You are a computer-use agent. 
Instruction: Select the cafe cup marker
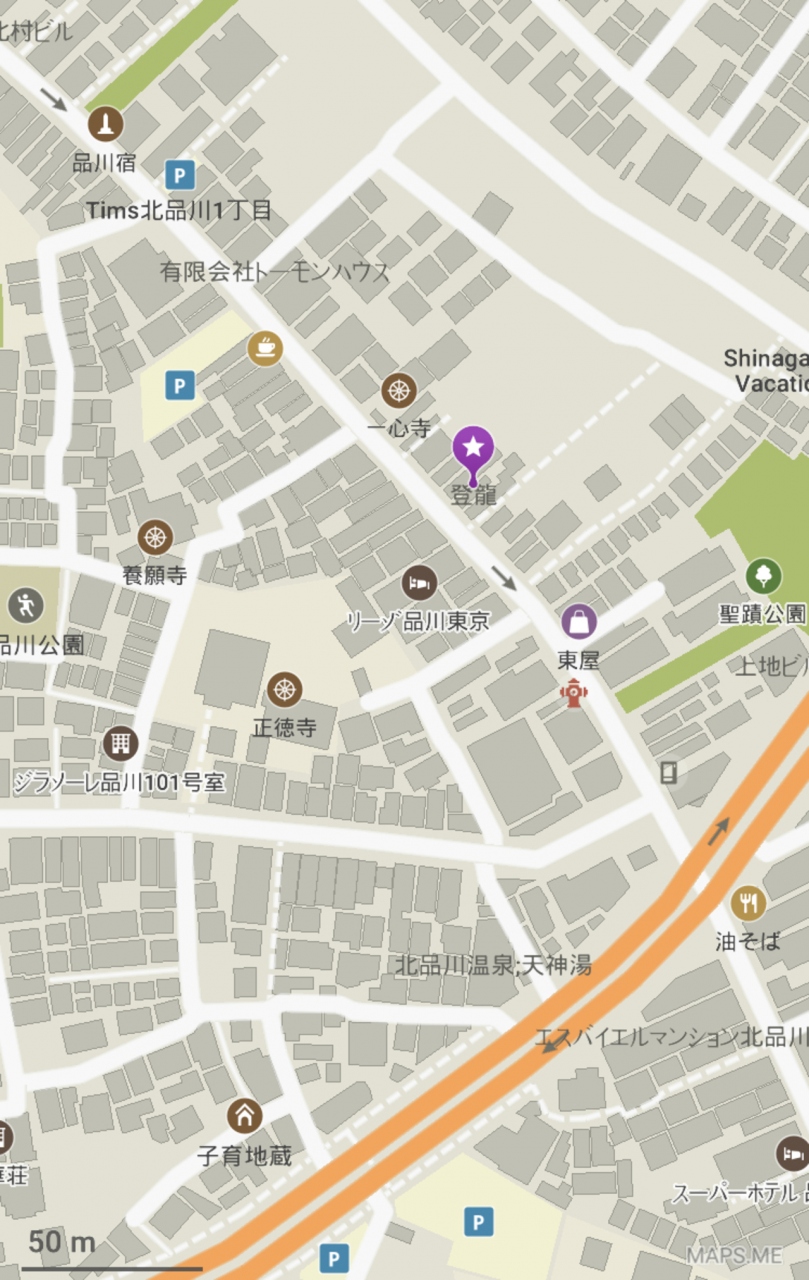(265, 348)
